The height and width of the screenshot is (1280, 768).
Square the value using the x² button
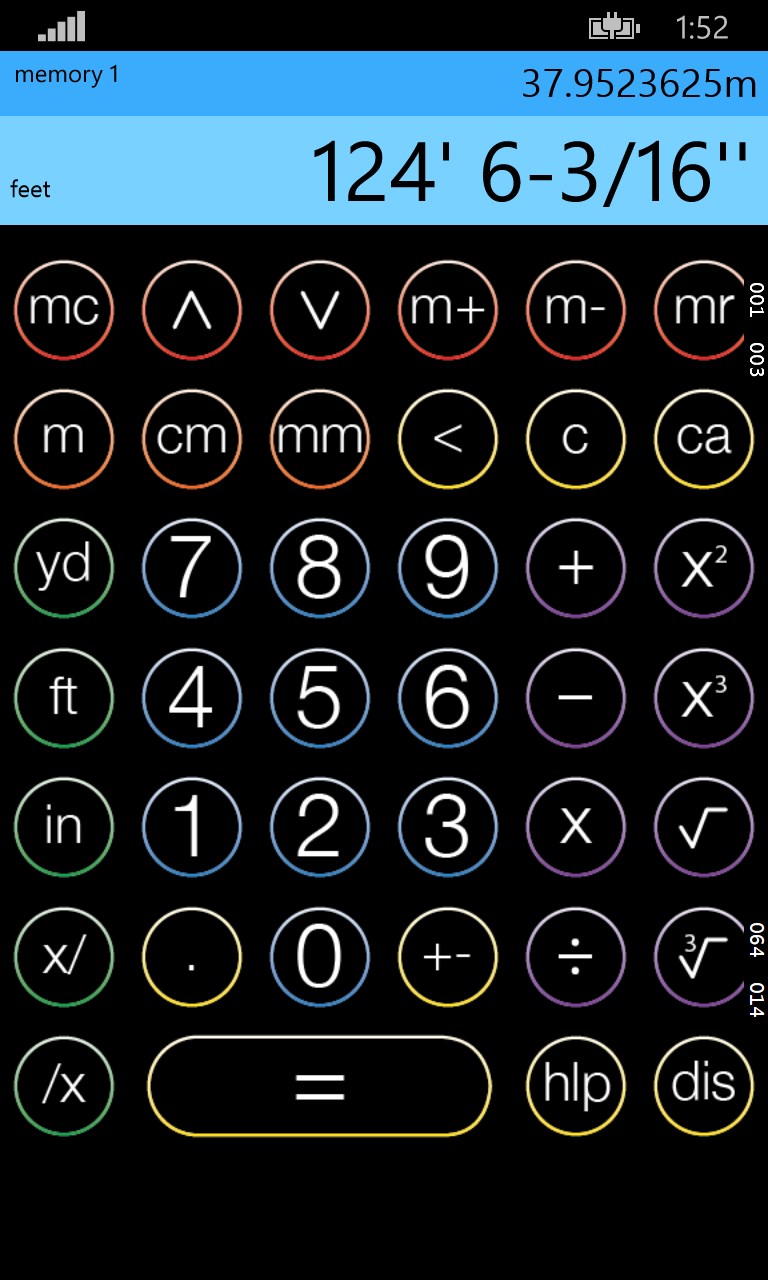[704, 567]
